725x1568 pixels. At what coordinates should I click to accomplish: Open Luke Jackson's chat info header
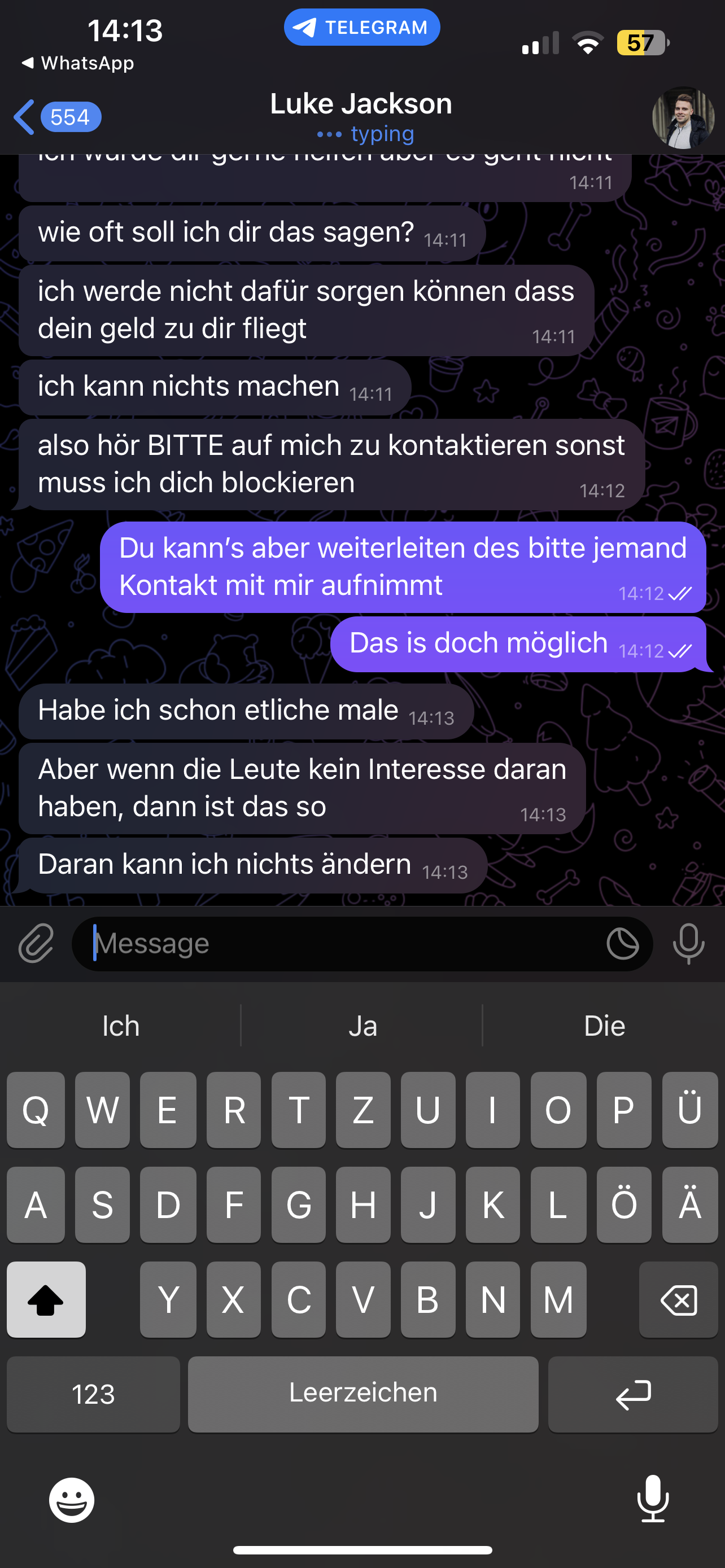361,116
